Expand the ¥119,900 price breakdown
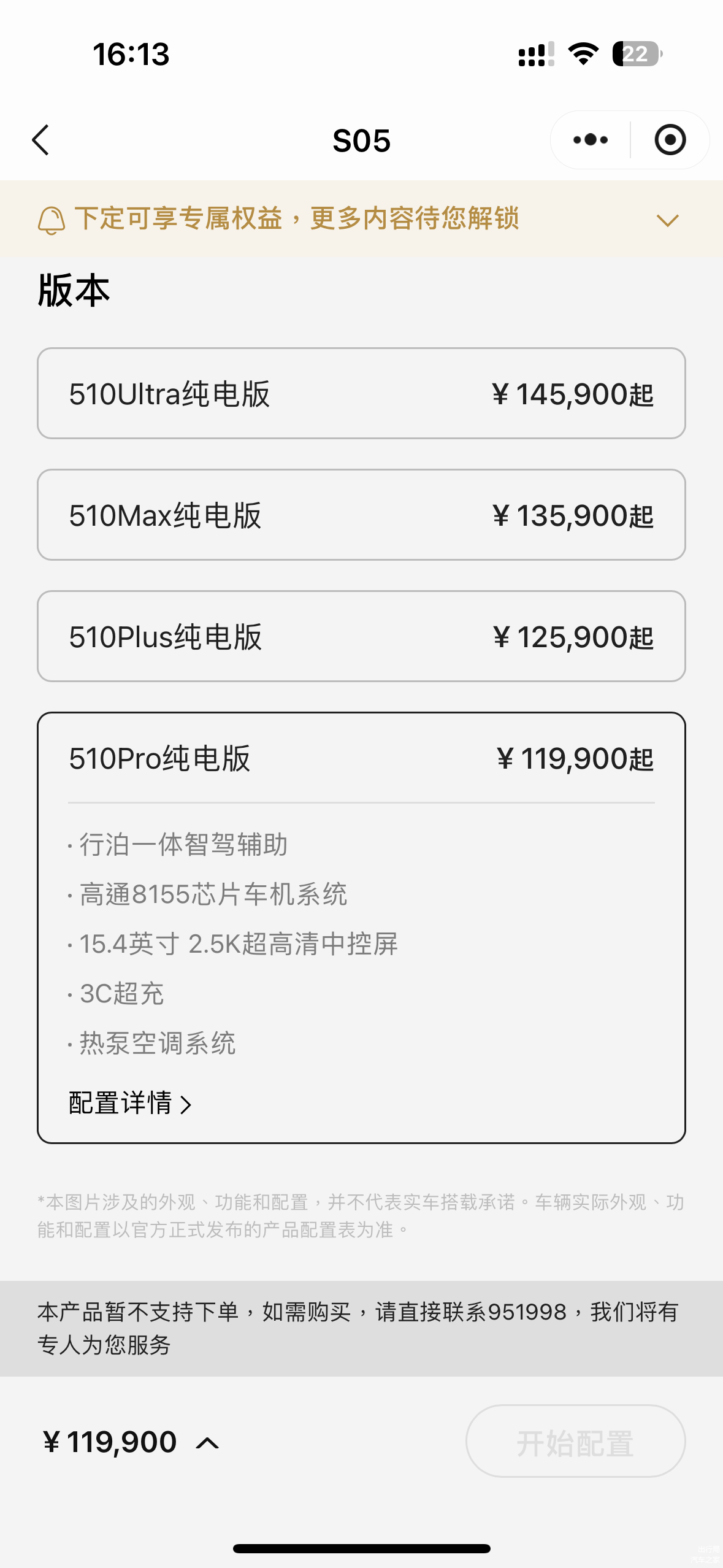723x1568 pixels. [207, 1443]
